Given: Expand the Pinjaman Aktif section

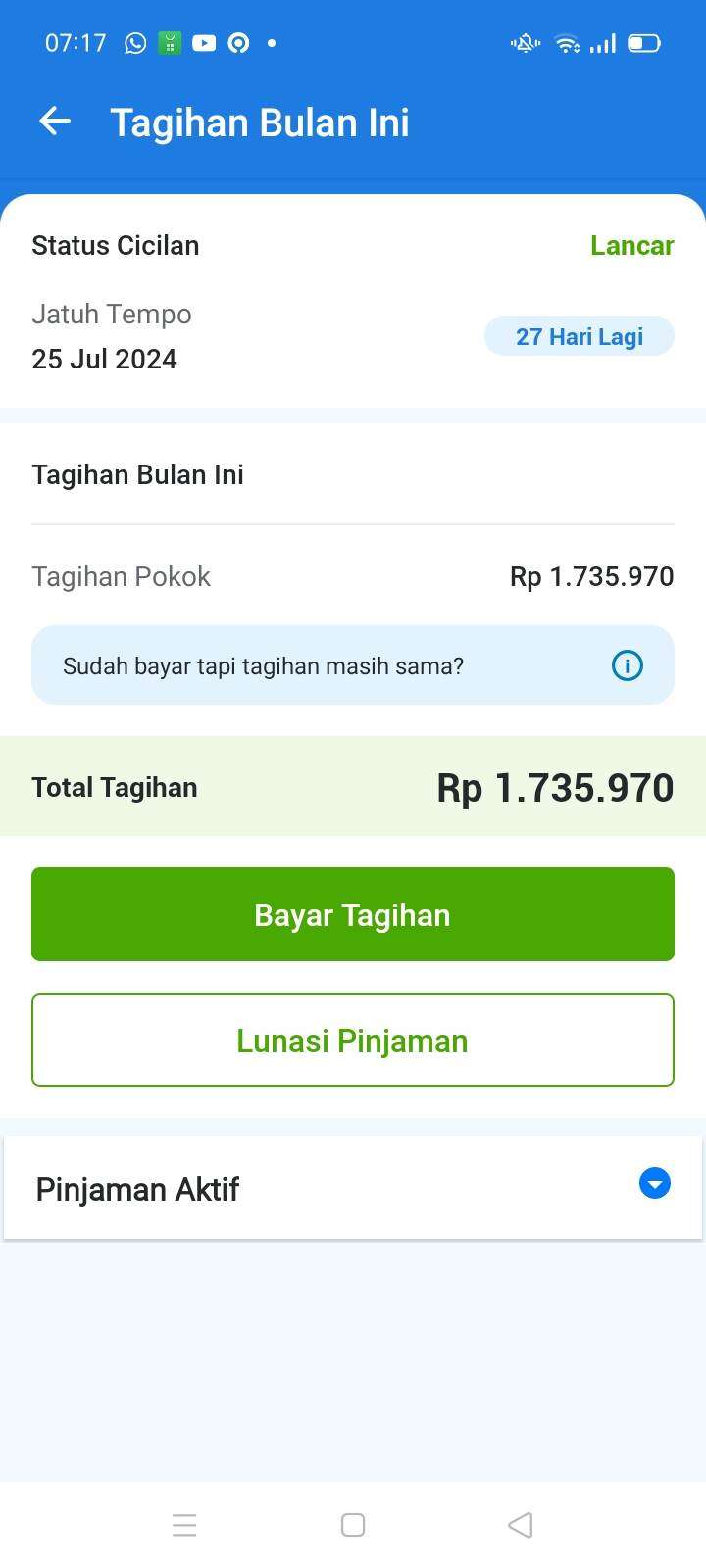Looking at the screenshot, I should click(353, 1188).
